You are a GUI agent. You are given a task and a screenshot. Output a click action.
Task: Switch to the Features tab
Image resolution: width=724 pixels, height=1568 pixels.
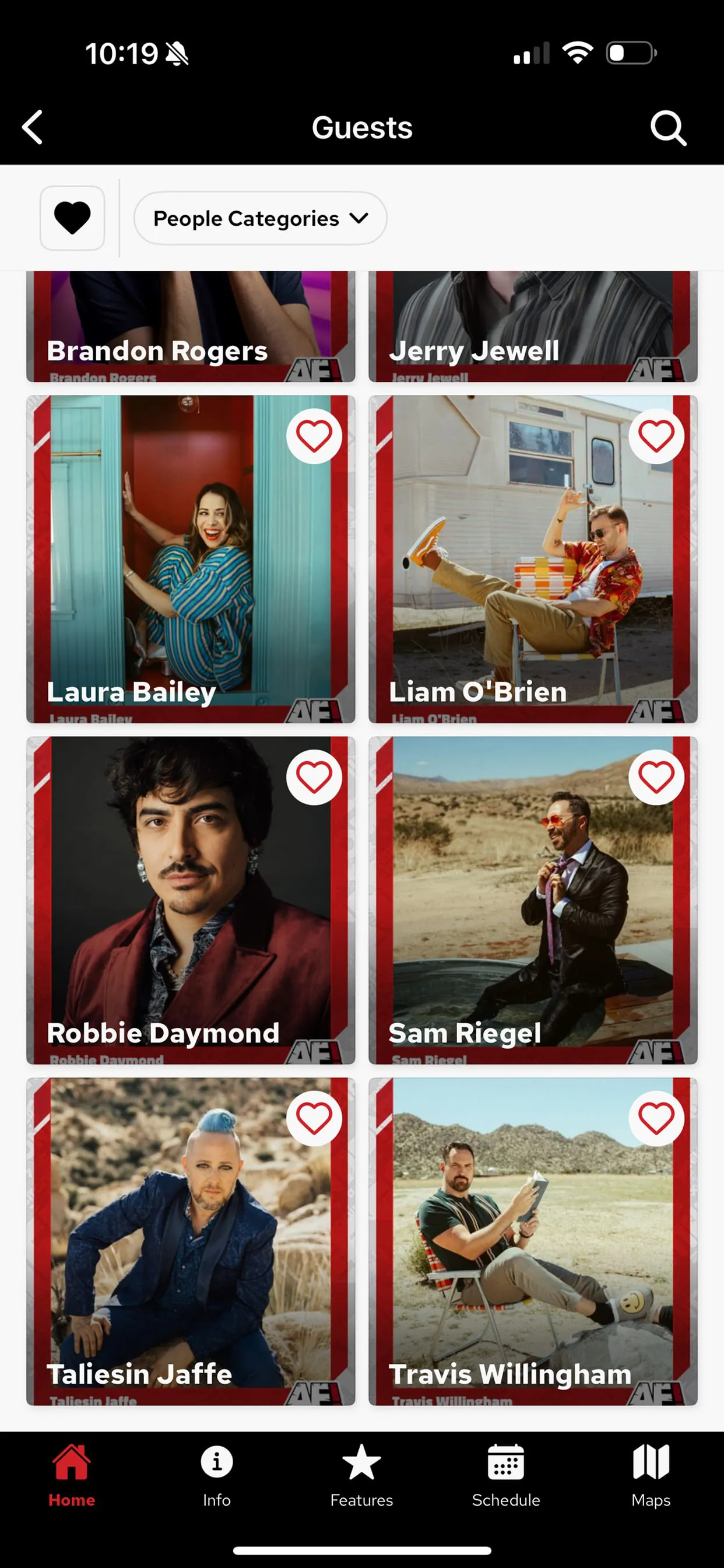361,1474
